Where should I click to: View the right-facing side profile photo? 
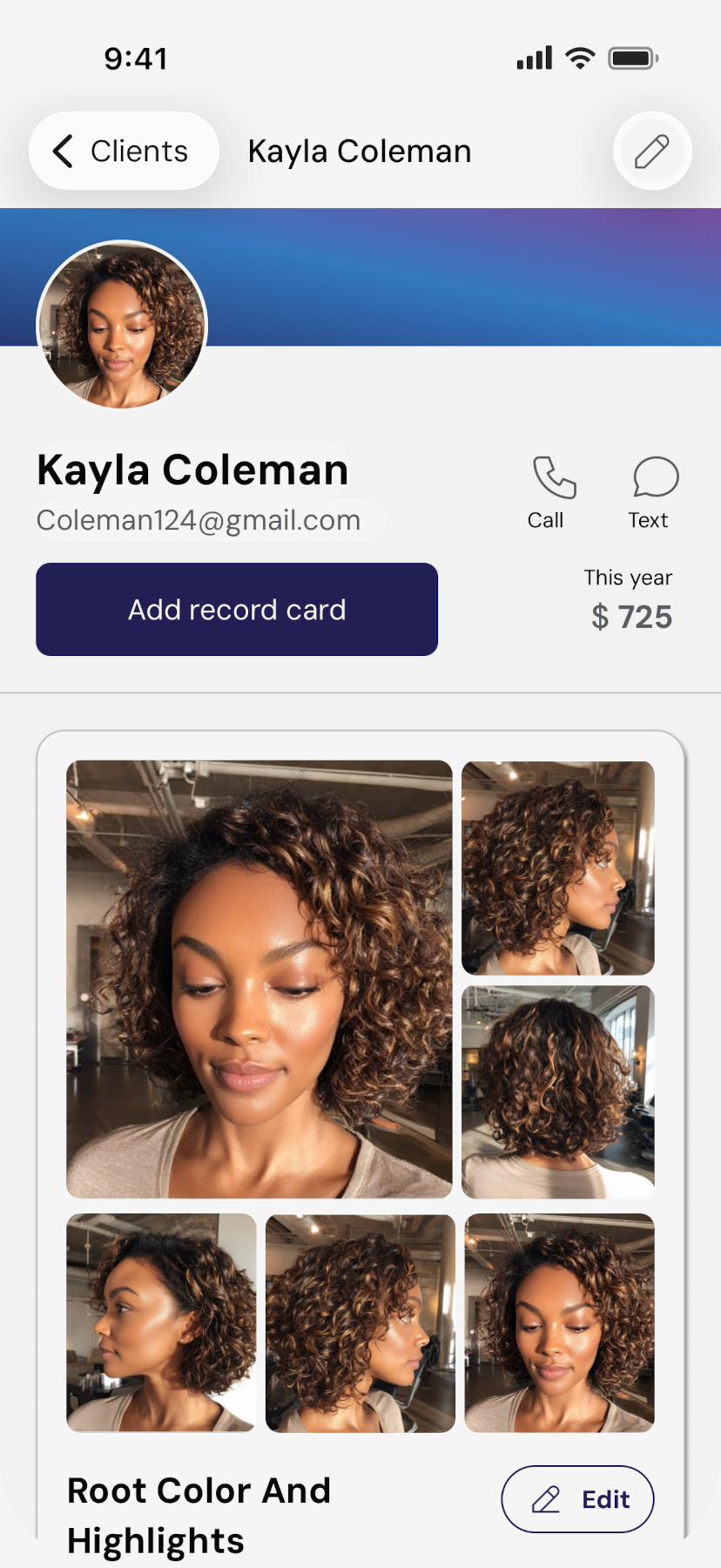[x=557, y=868]
